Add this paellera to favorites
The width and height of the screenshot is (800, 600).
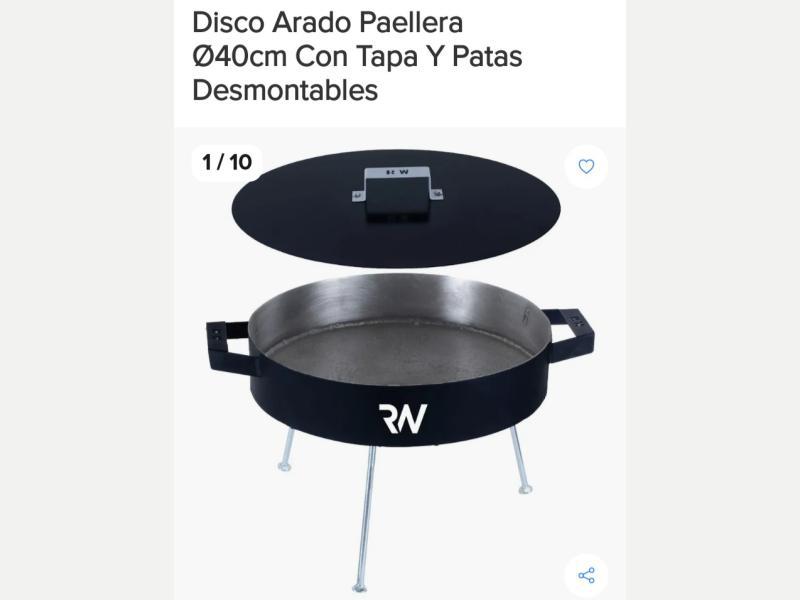(586, 167)
